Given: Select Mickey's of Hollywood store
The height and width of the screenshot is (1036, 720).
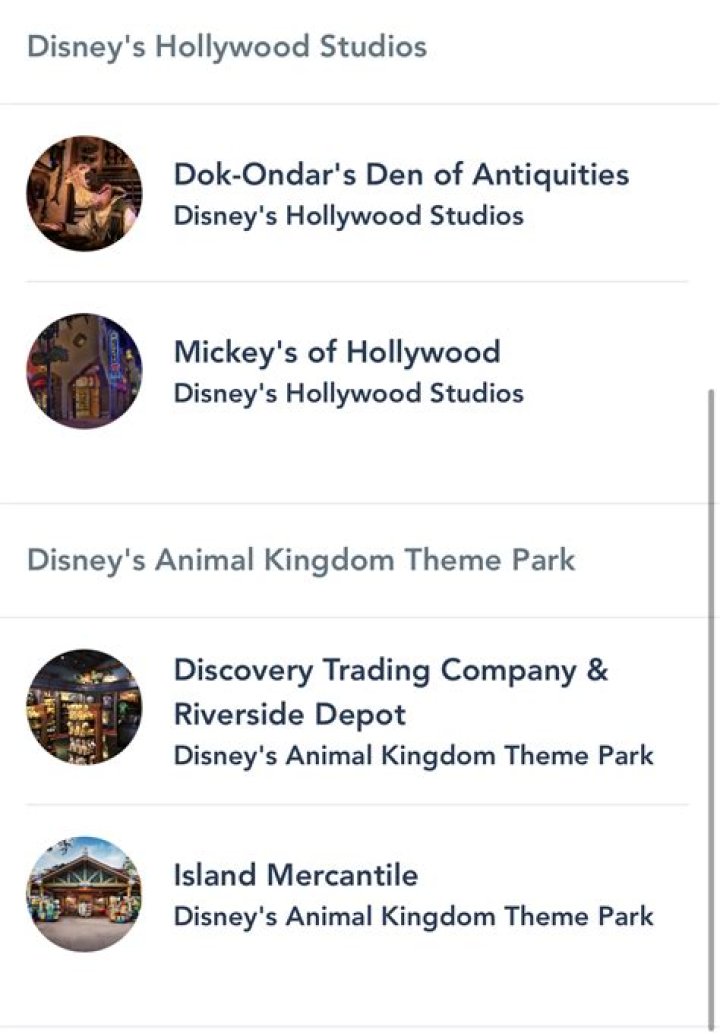Looking at the screenshot, I should pyautogui.click(x=337, y=352).
